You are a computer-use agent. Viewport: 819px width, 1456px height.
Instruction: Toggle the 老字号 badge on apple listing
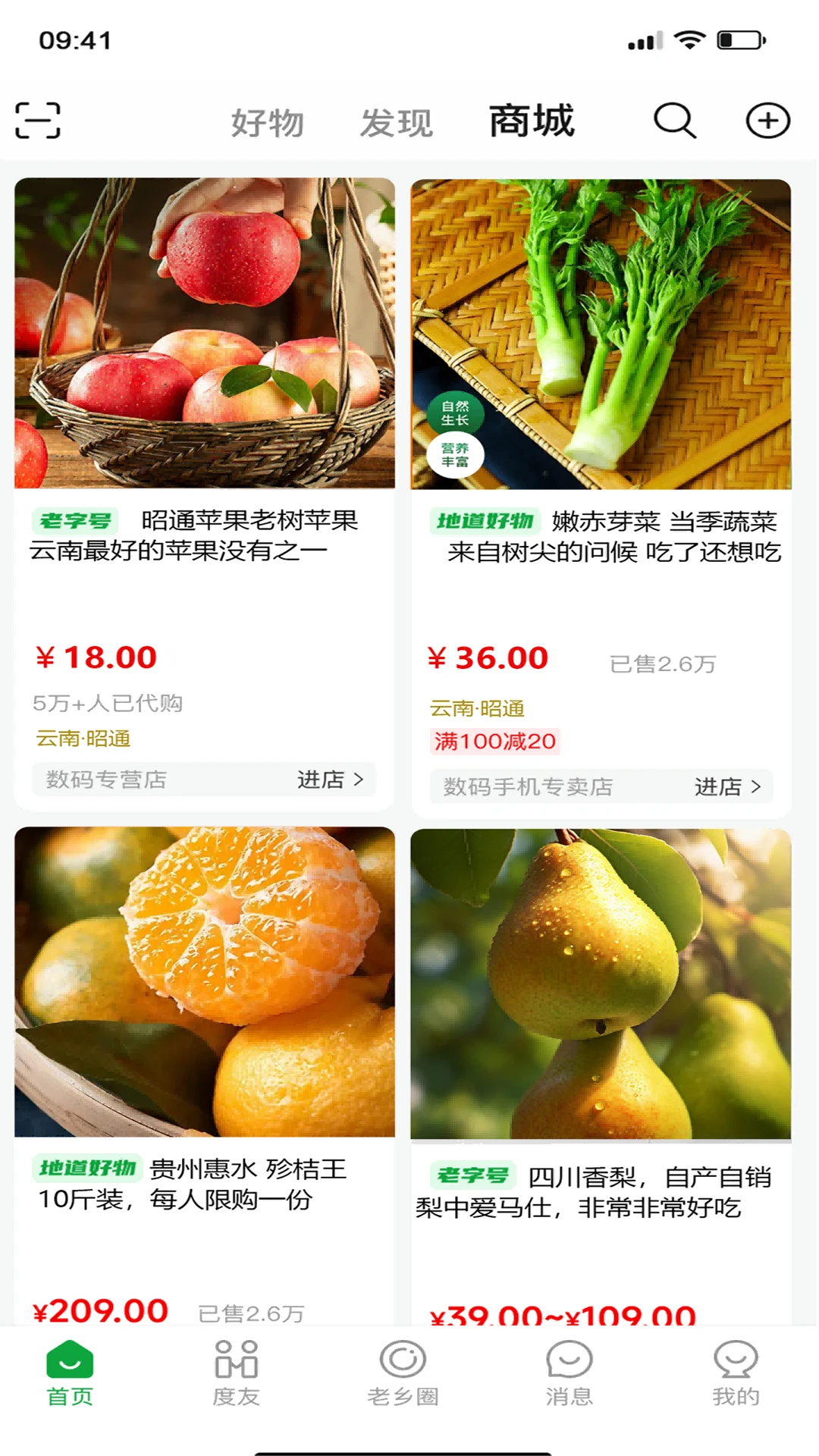76,521
